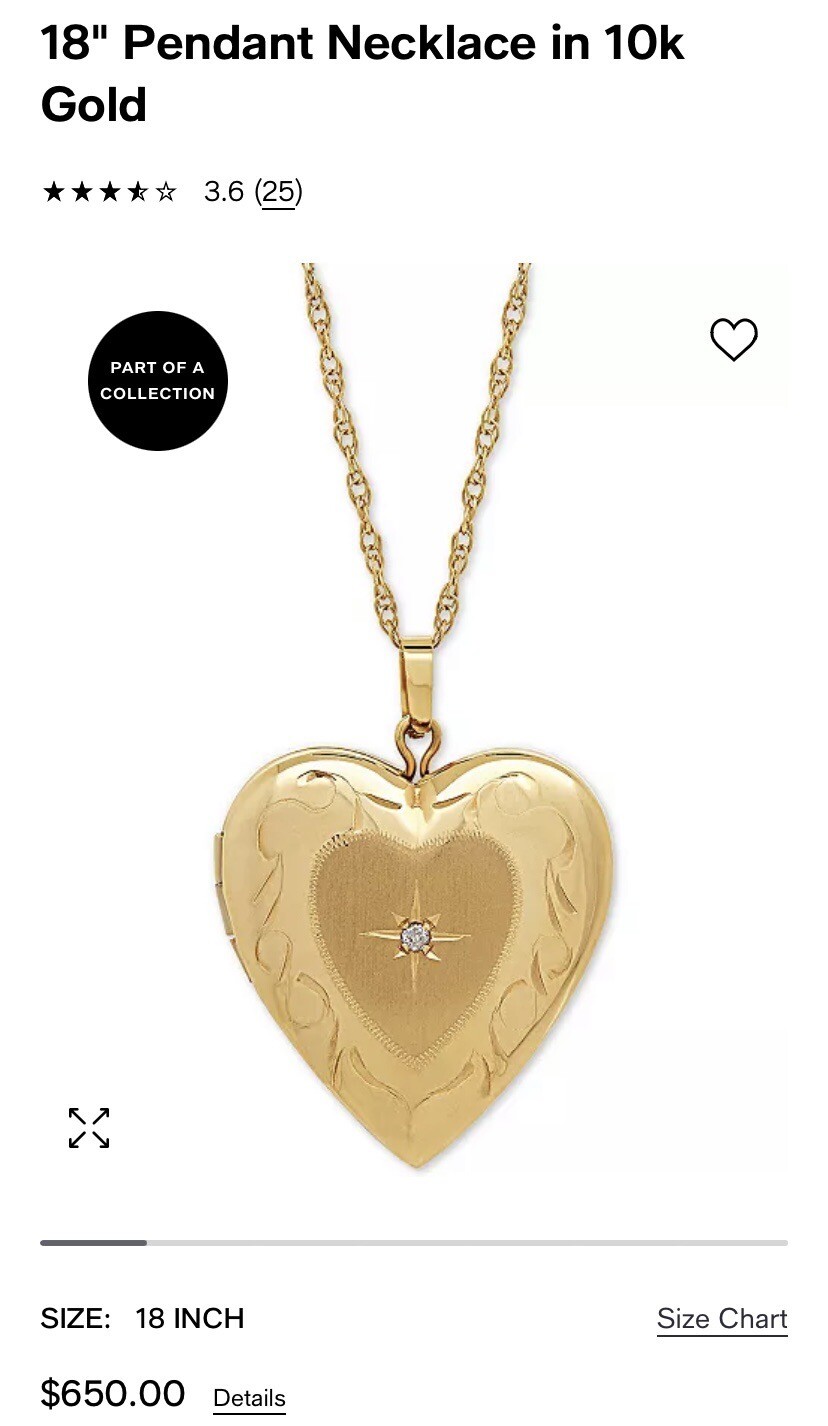828x1426 pixels.
Task: Expand the product image to fullscreen
Action: 89,1127
